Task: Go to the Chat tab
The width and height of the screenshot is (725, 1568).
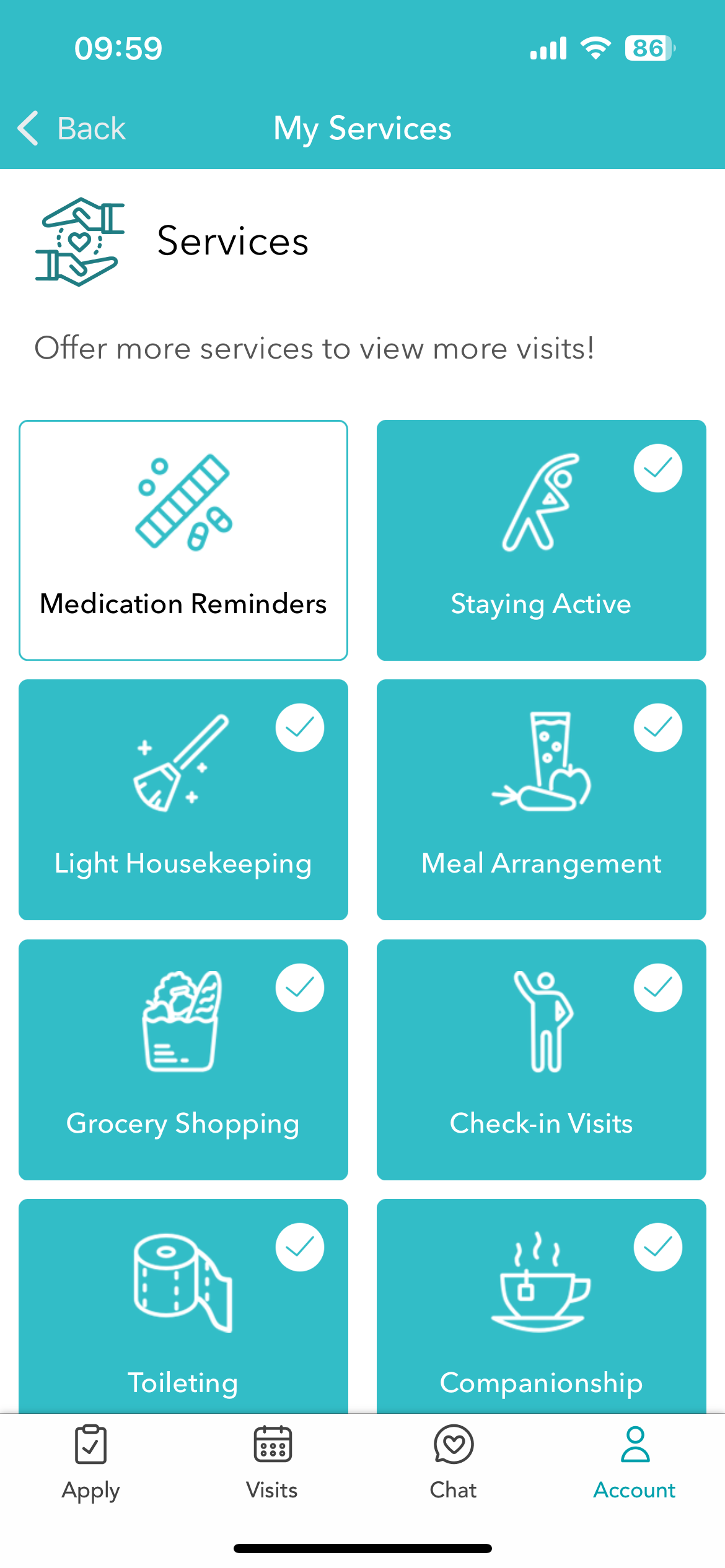Action: coord(453,1462)
